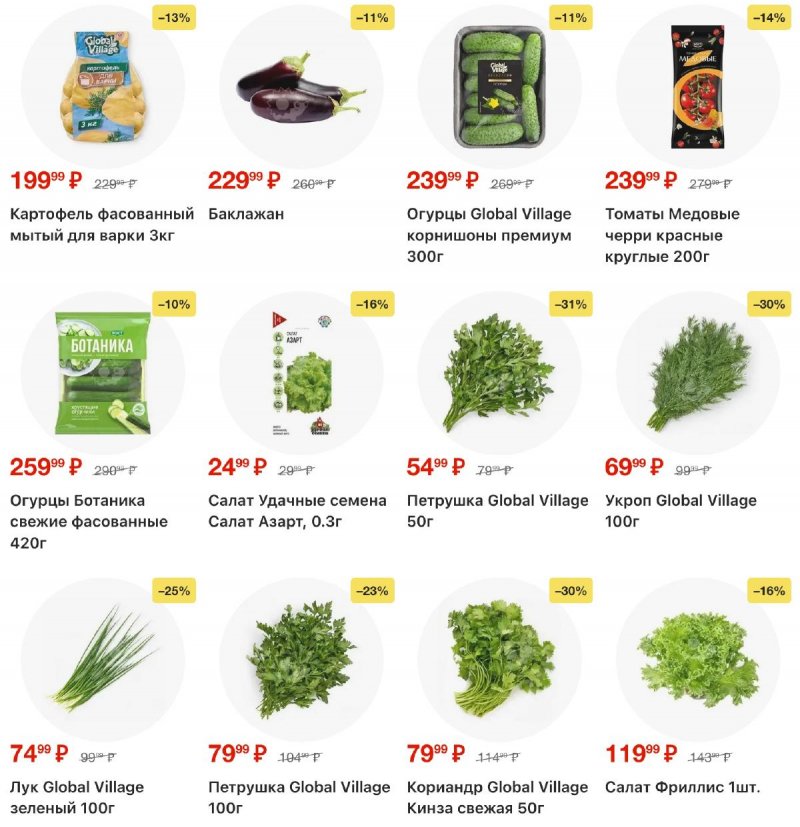Open Петрушка Global Village 50г card
The image size is (800, 827).
[498, 372]
